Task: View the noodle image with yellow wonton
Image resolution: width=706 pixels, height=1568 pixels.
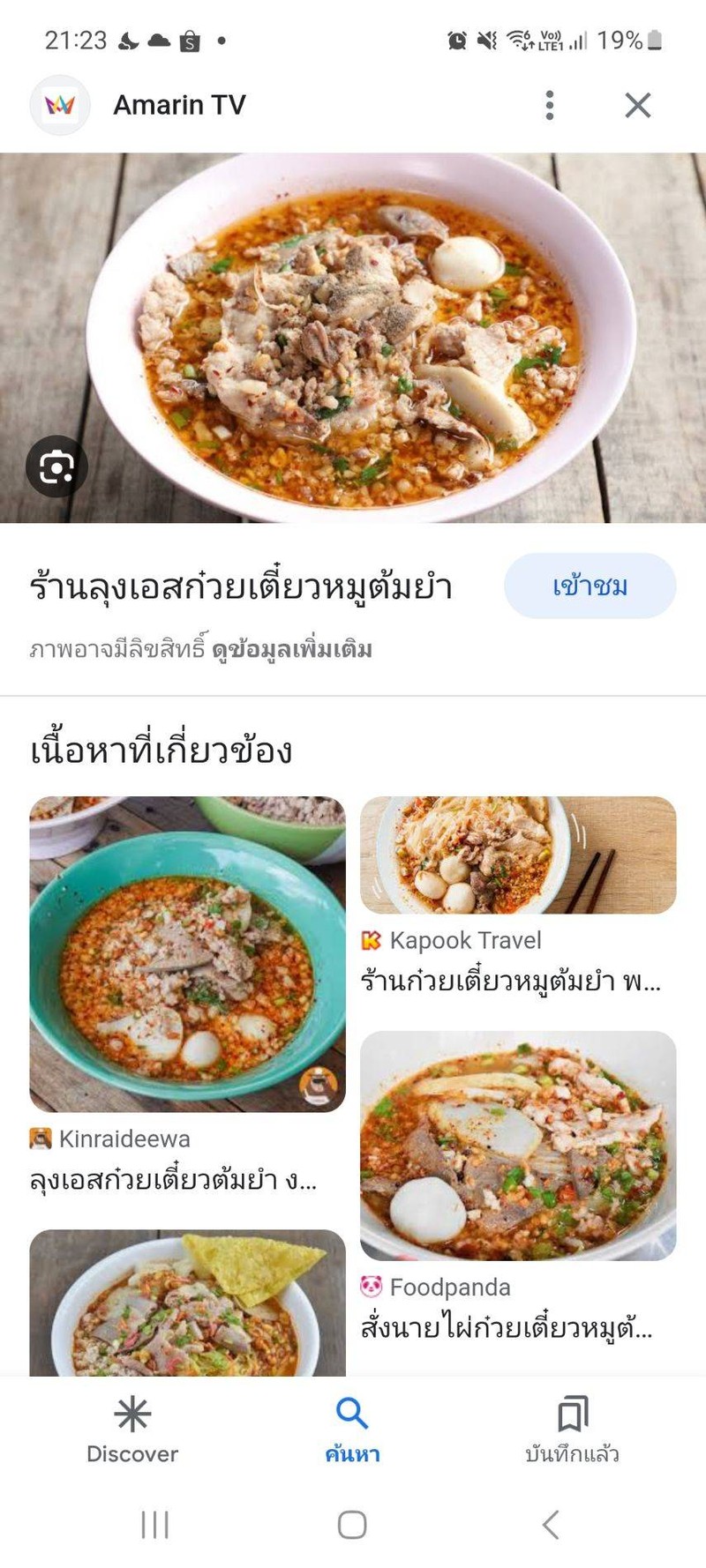Action: point(187,1303)
